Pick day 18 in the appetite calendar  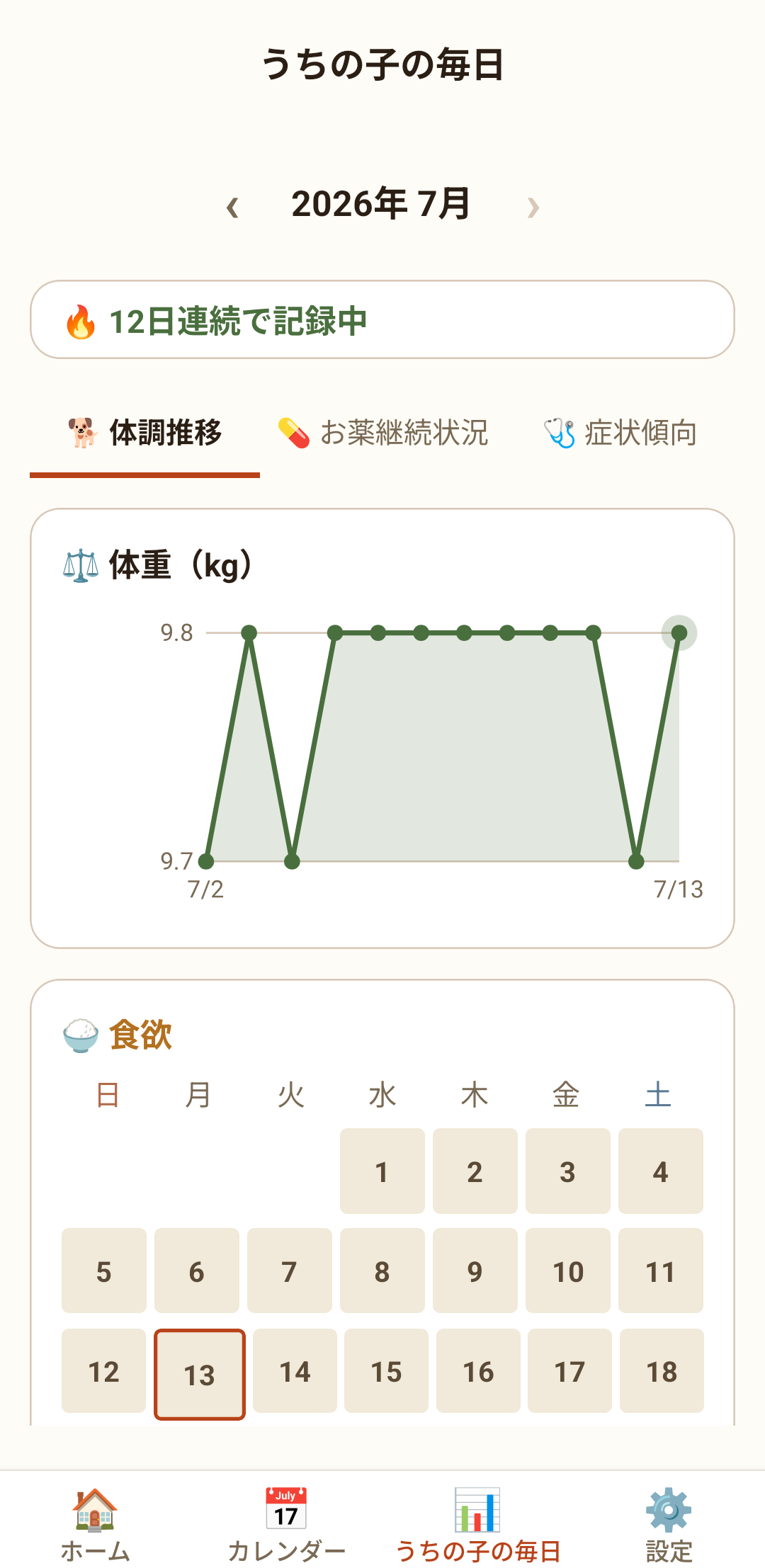662,1371
